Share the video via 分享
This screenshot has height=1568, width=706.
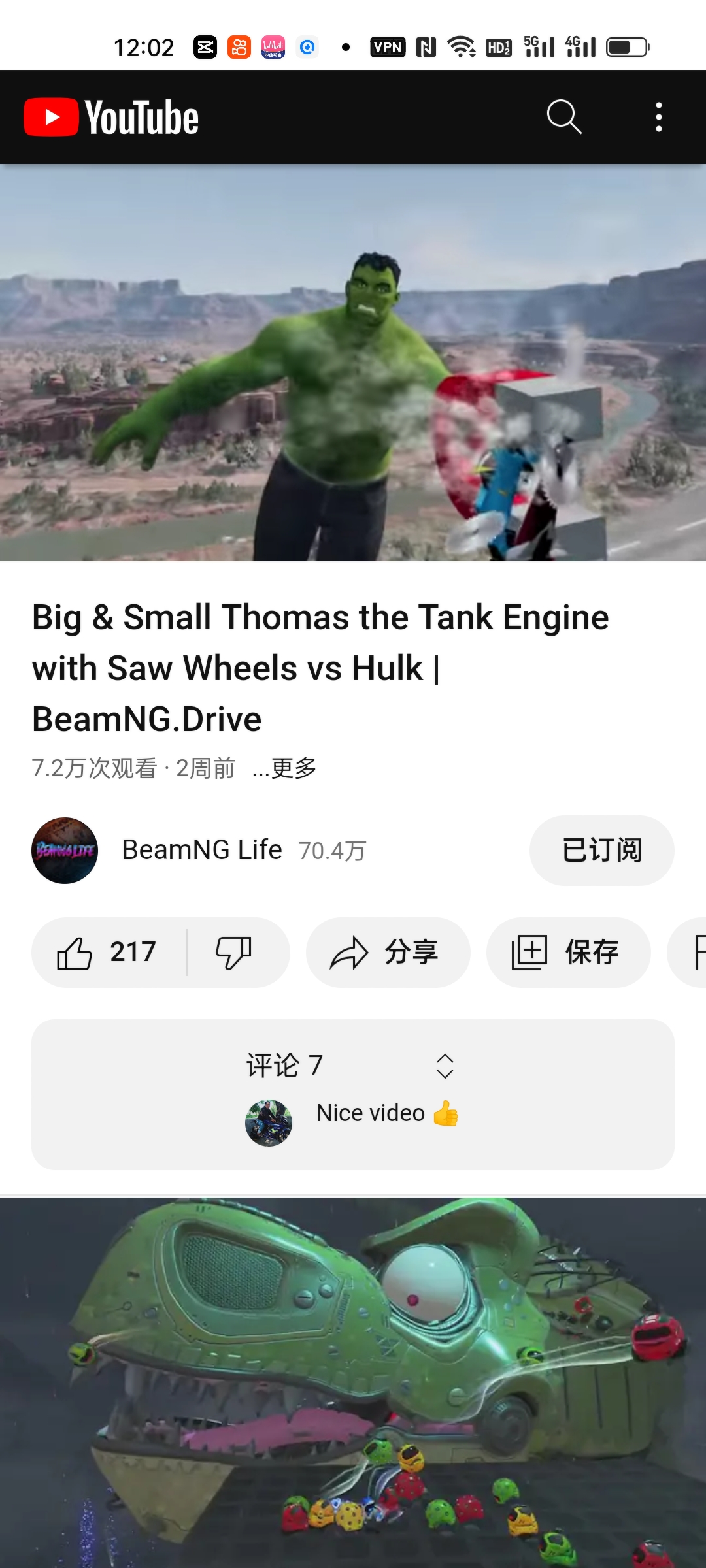(388, 952)
